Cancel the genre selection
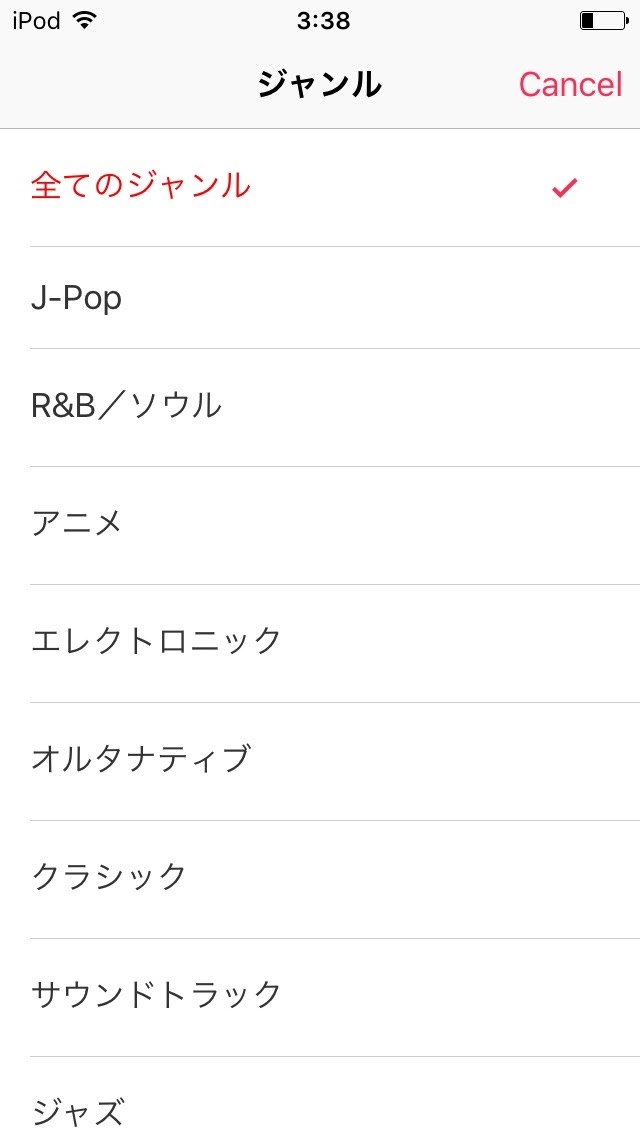Screen dimensions: 640x1136 tap(570, 85)
